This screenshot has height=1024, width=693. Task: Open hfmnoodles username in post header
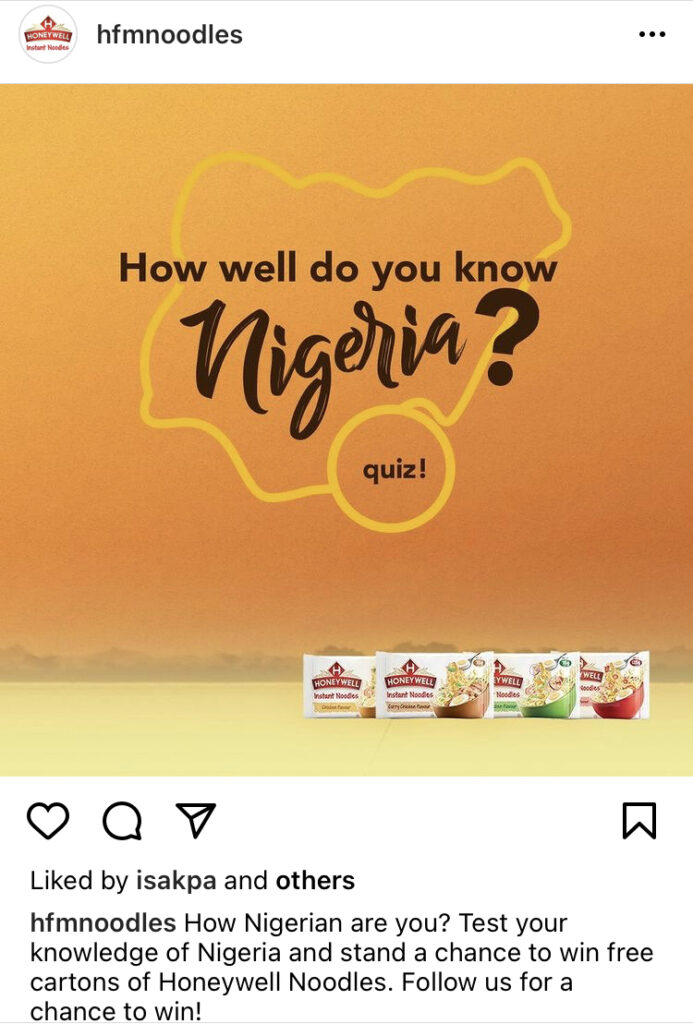click(169, 35)
